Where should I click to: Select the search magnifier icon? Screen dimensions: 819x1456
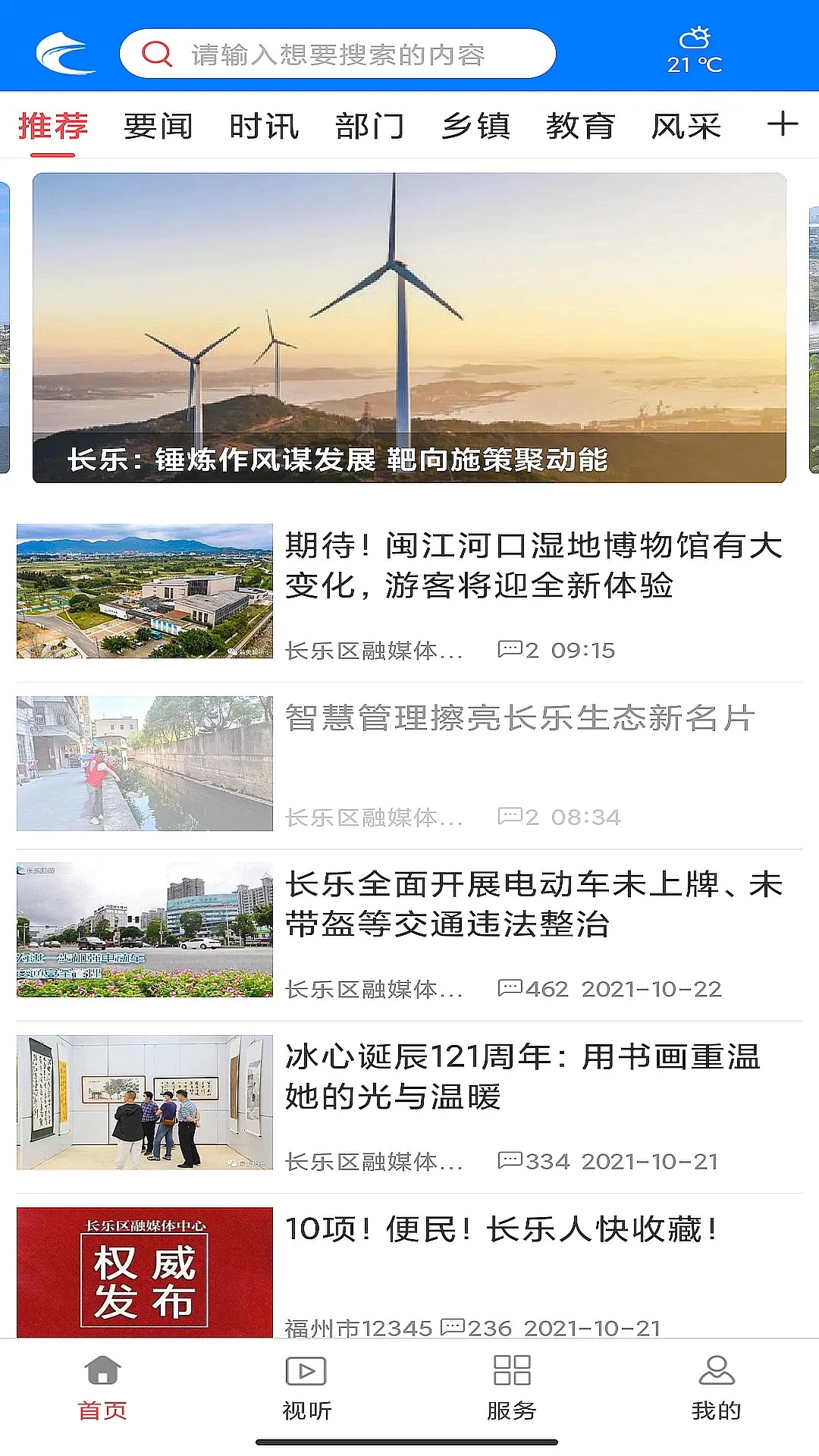tap(157, 53)
